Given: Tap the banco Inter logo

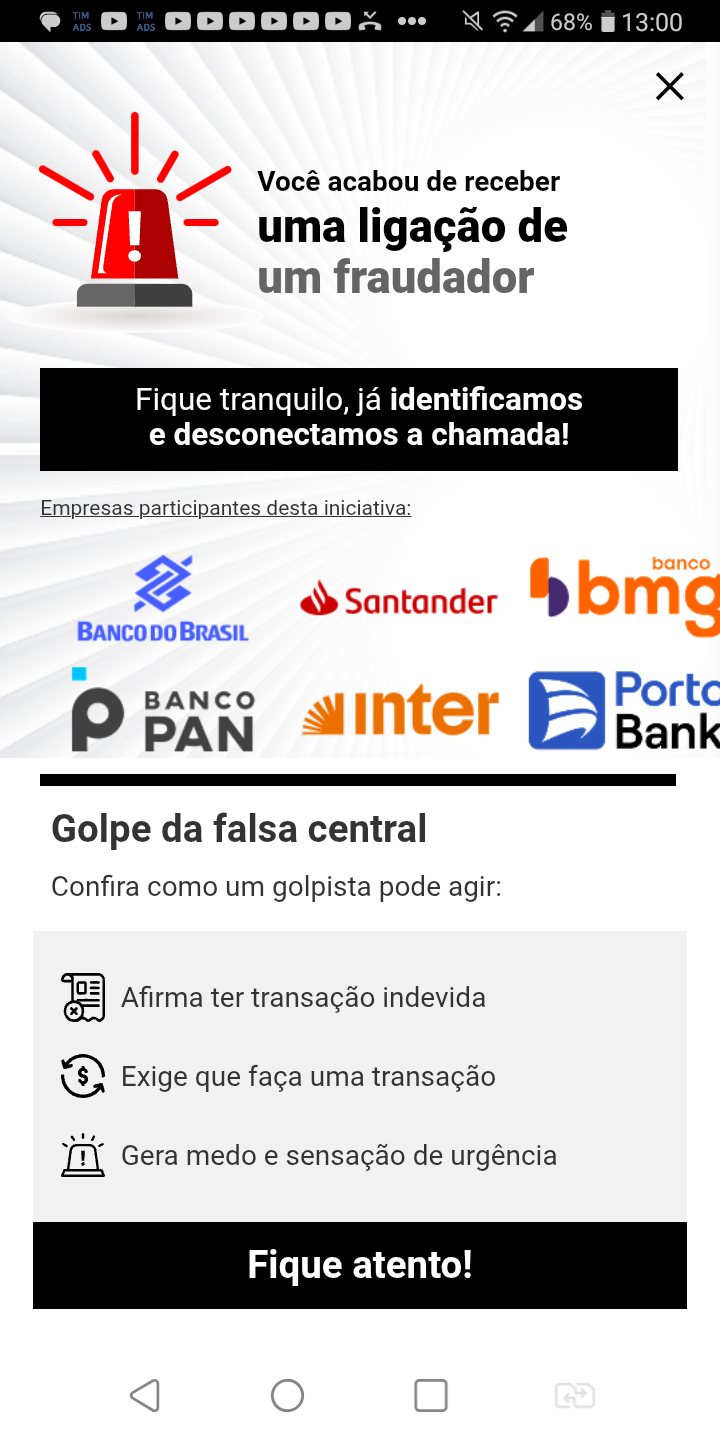Looking at the screenshot, I should click(x=400, y=712).
